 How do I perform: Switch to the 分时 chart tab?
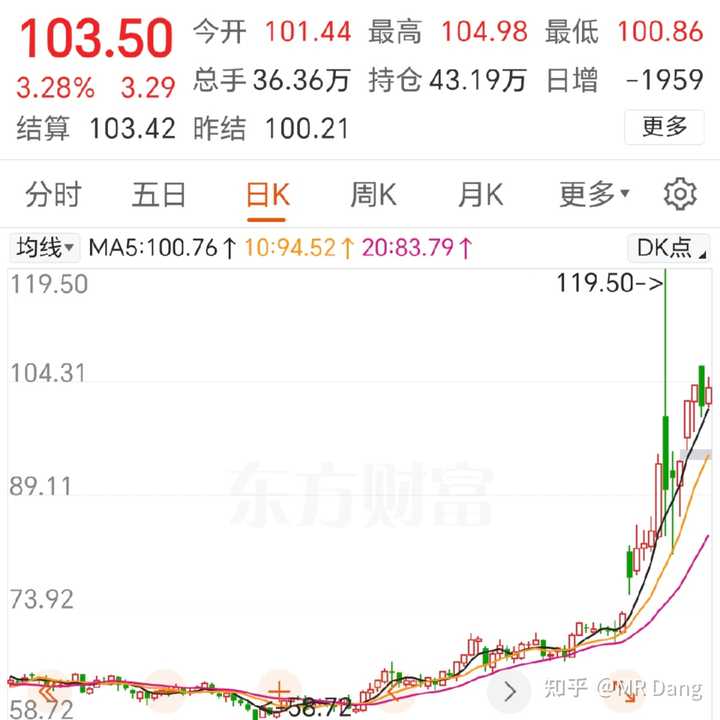click(x=53, y=195)
